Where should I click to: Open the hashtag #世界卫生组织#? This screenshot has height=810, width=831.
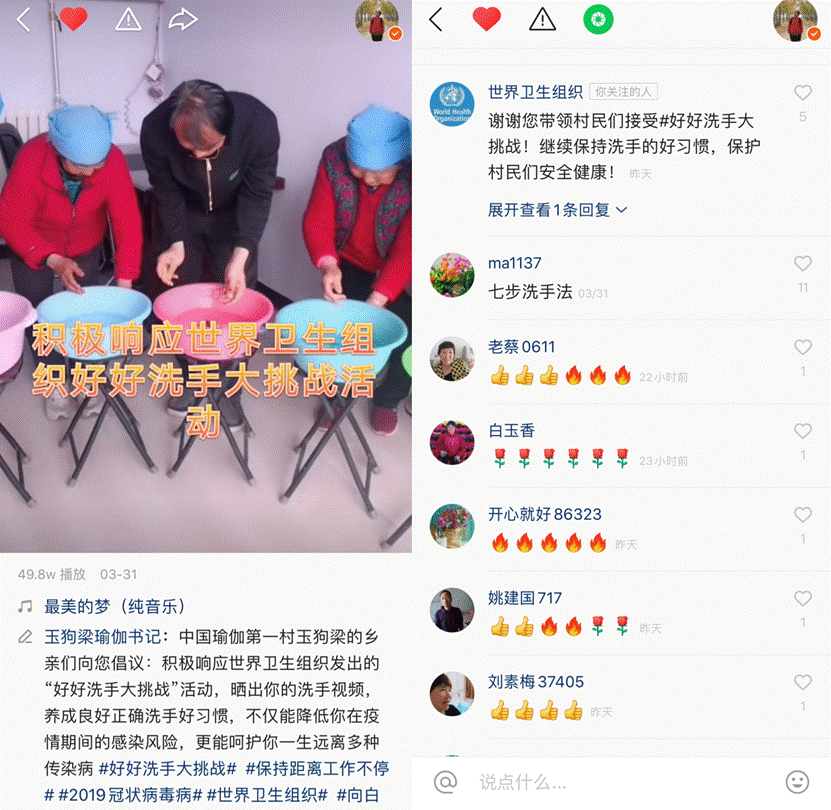[267, 795]
